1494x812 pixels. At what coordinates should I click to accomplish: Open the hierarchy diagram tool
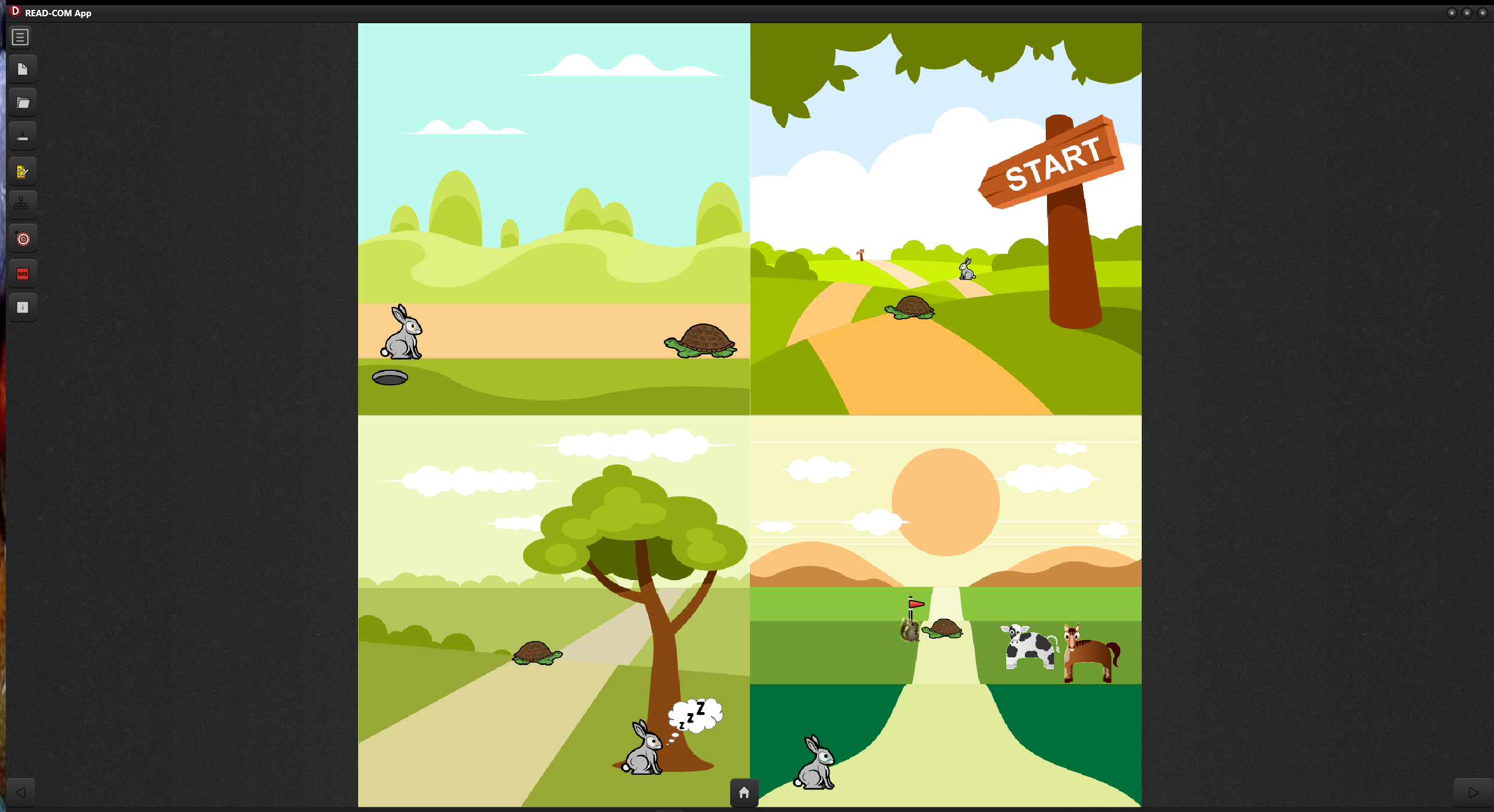click(22, 204)
